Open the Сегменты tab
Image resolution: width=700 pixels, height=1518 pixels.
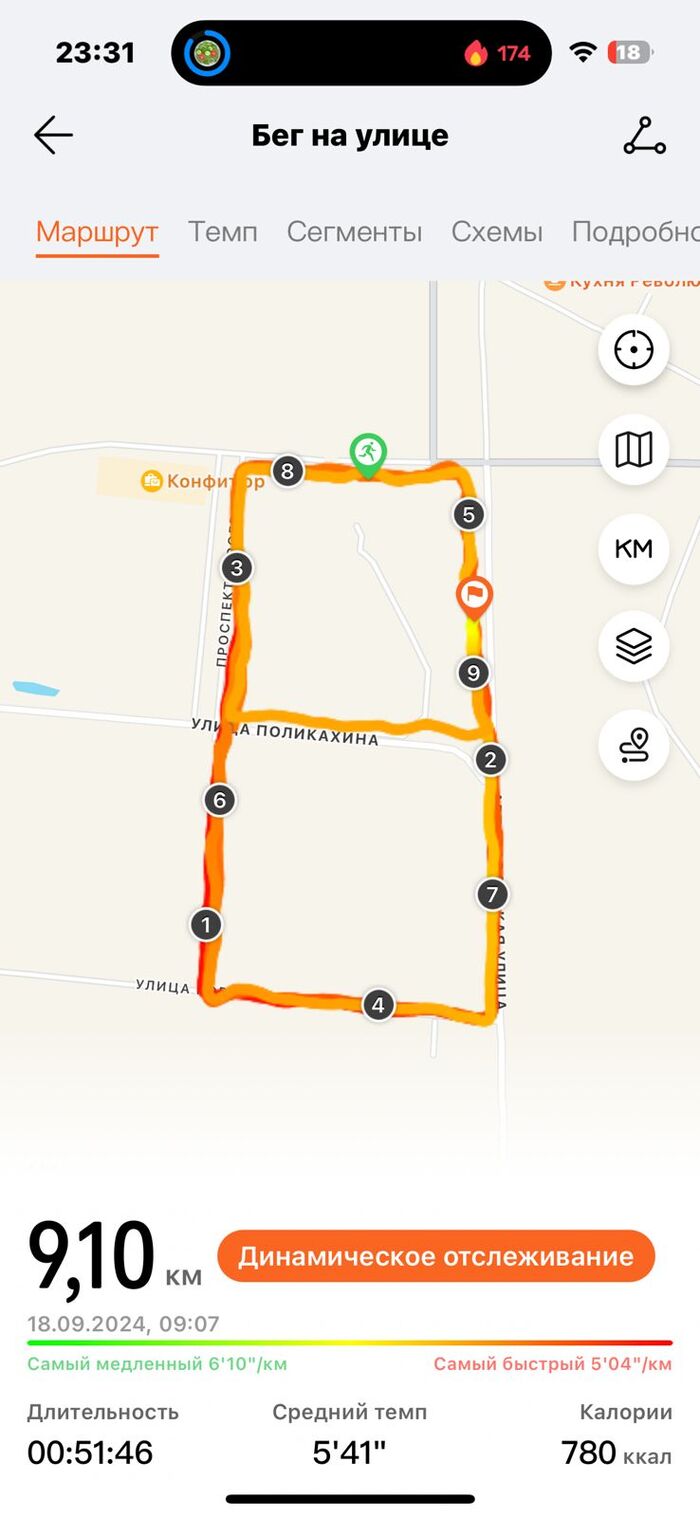click(354, 233)
